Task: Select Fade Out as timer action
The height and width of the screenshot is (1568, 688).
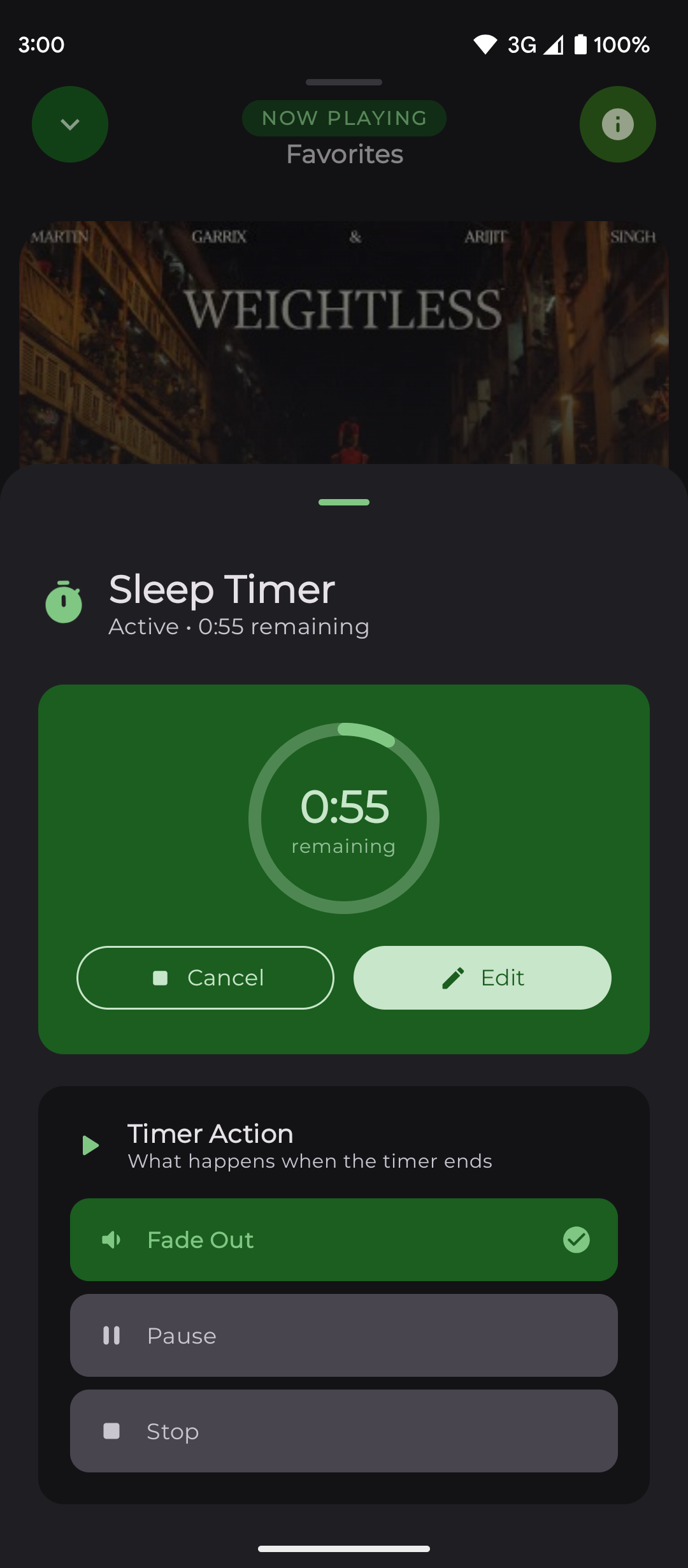Action: 344,1240
